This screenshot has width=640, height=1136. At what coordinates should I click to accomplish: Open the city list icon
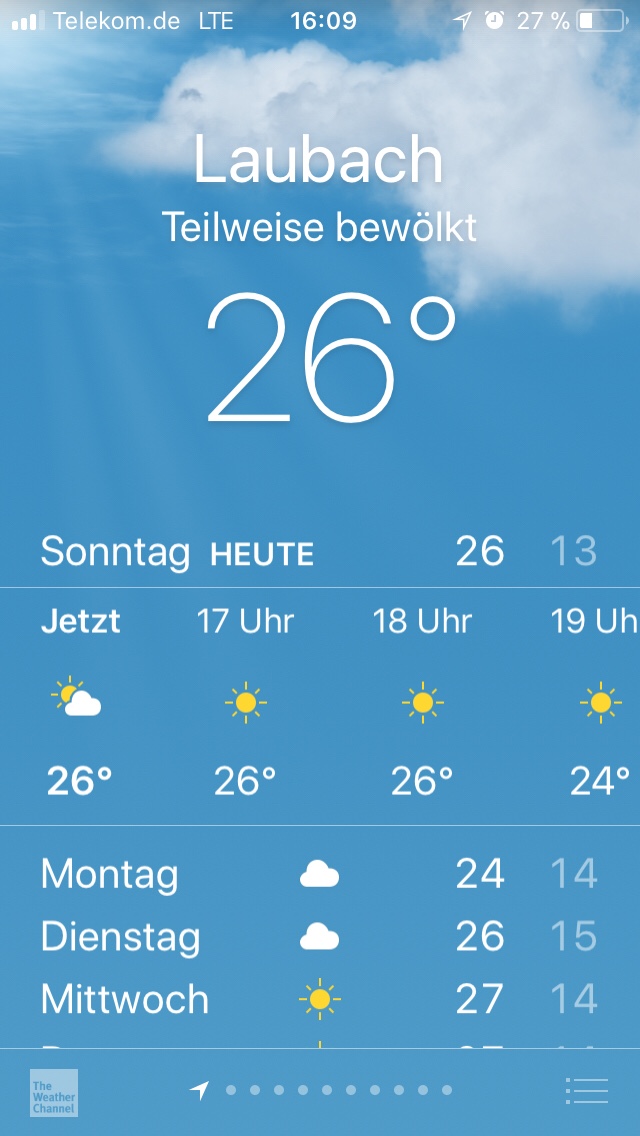click(x=586, y=1090)
